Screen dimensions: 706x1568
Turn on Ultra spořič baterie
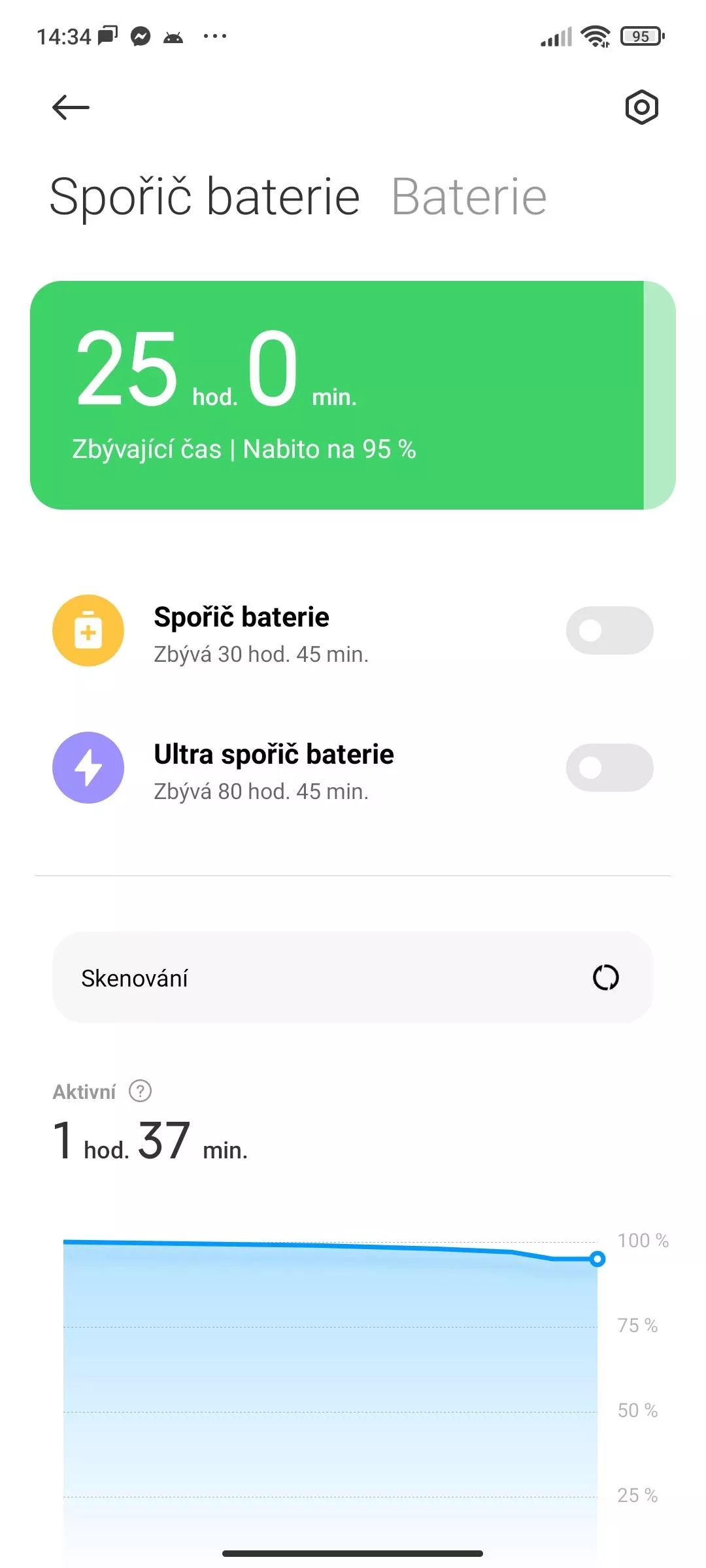coord(609,768)
